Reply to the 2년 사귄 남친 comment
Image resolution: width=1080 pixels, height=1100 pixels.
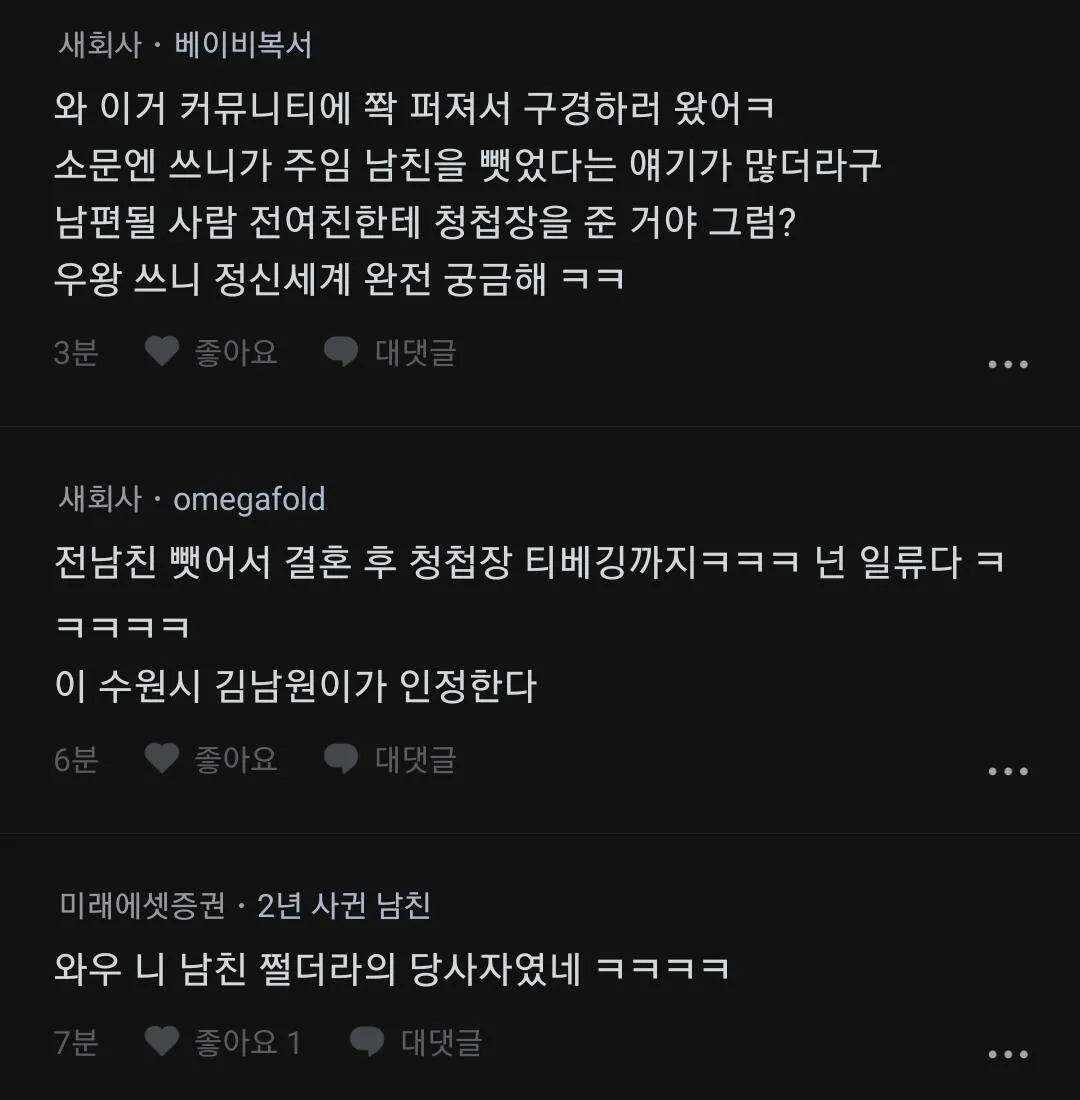click(416, 1042)
